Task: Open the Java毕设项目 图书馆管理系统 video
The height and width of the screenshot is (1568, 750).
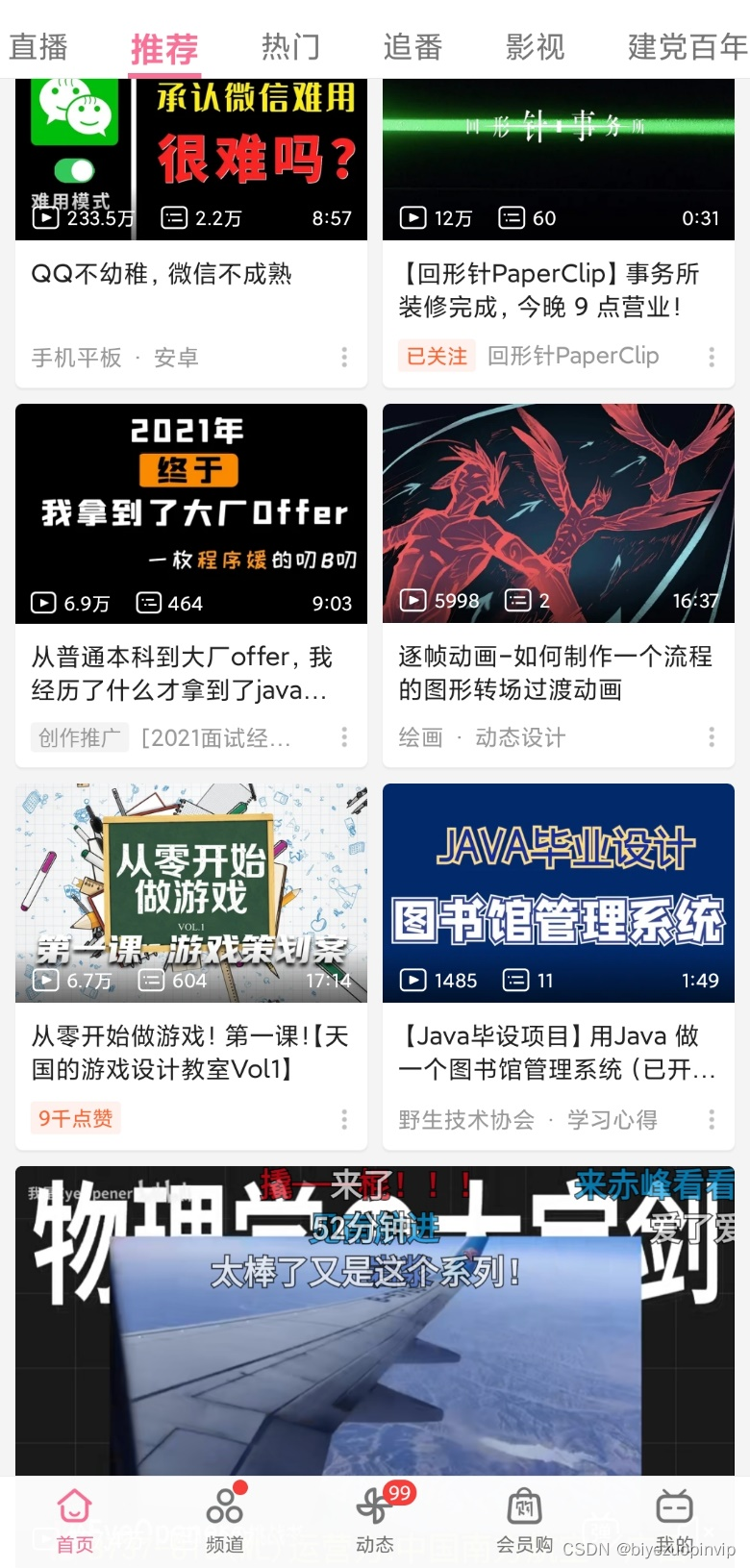Action: coord(558,893)
